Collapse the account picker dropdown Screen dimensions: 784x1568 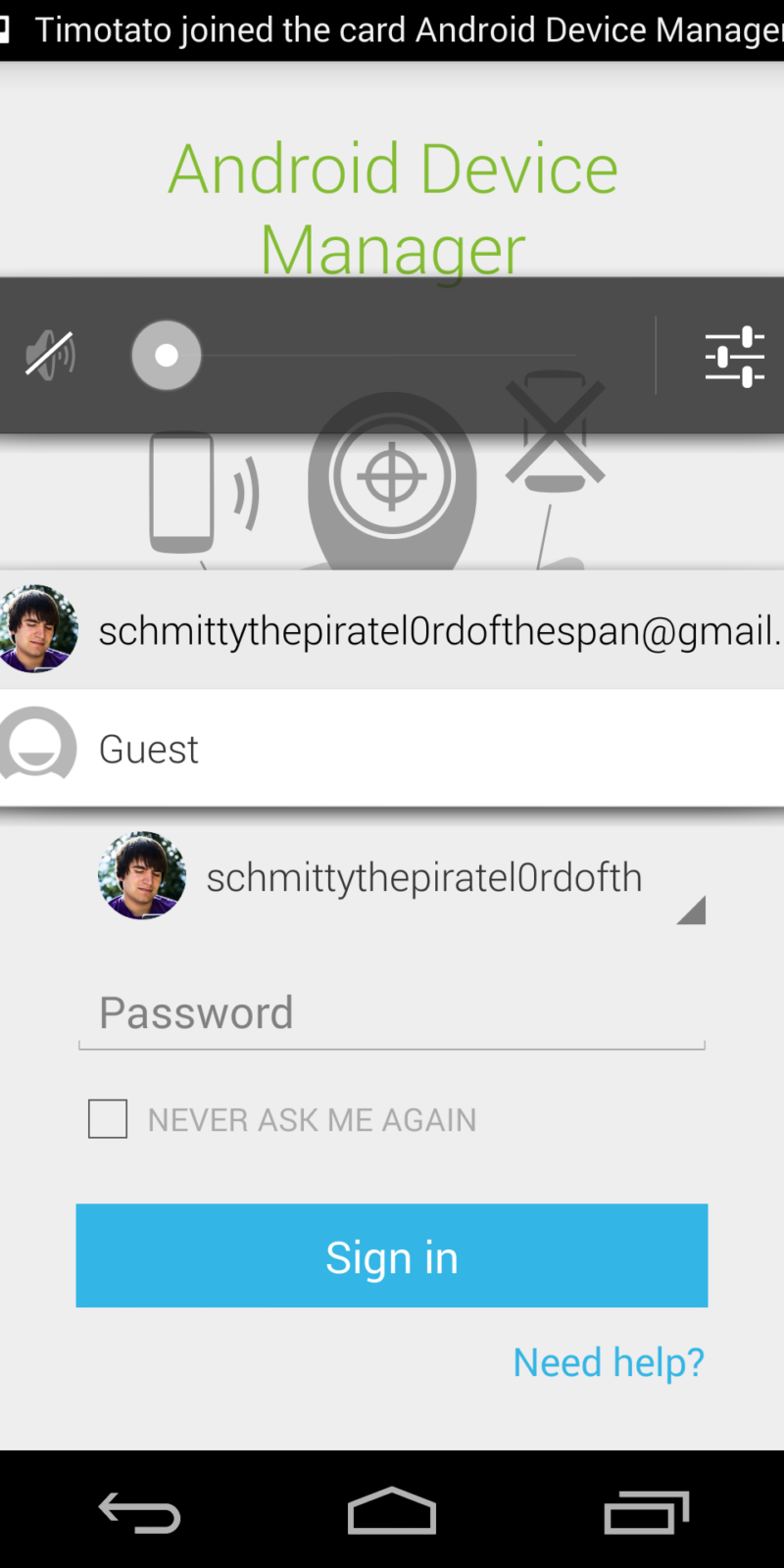[x=690, y=908]
